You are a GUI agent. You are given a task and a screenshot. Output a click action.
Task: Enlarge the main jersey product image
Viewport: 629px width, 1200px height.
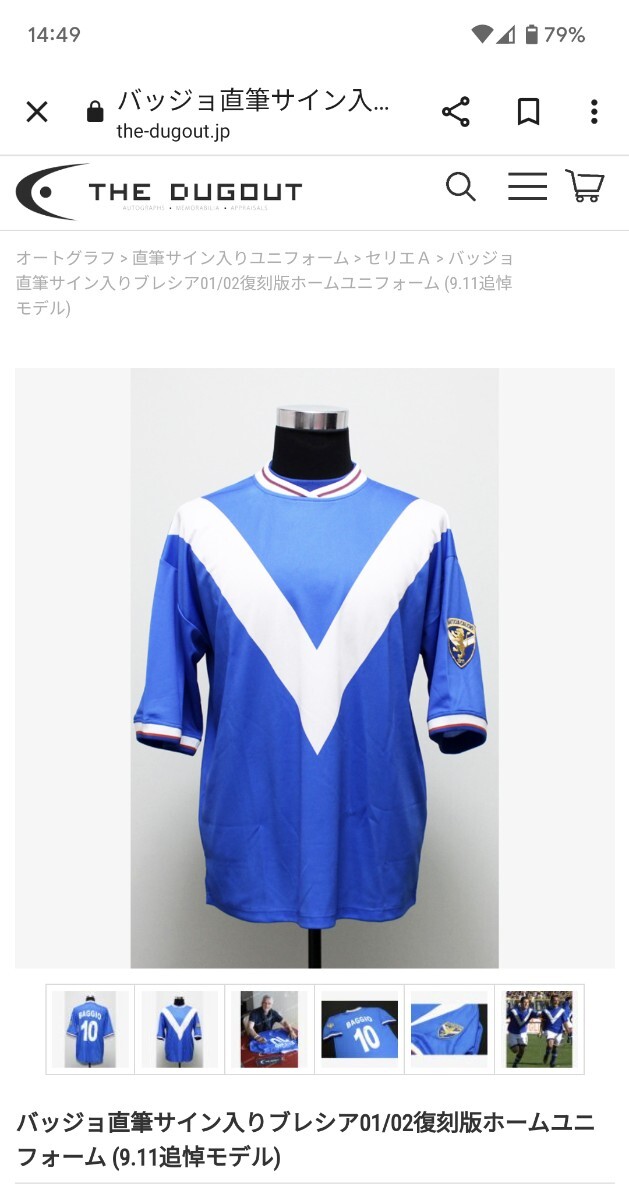[314, 667]
